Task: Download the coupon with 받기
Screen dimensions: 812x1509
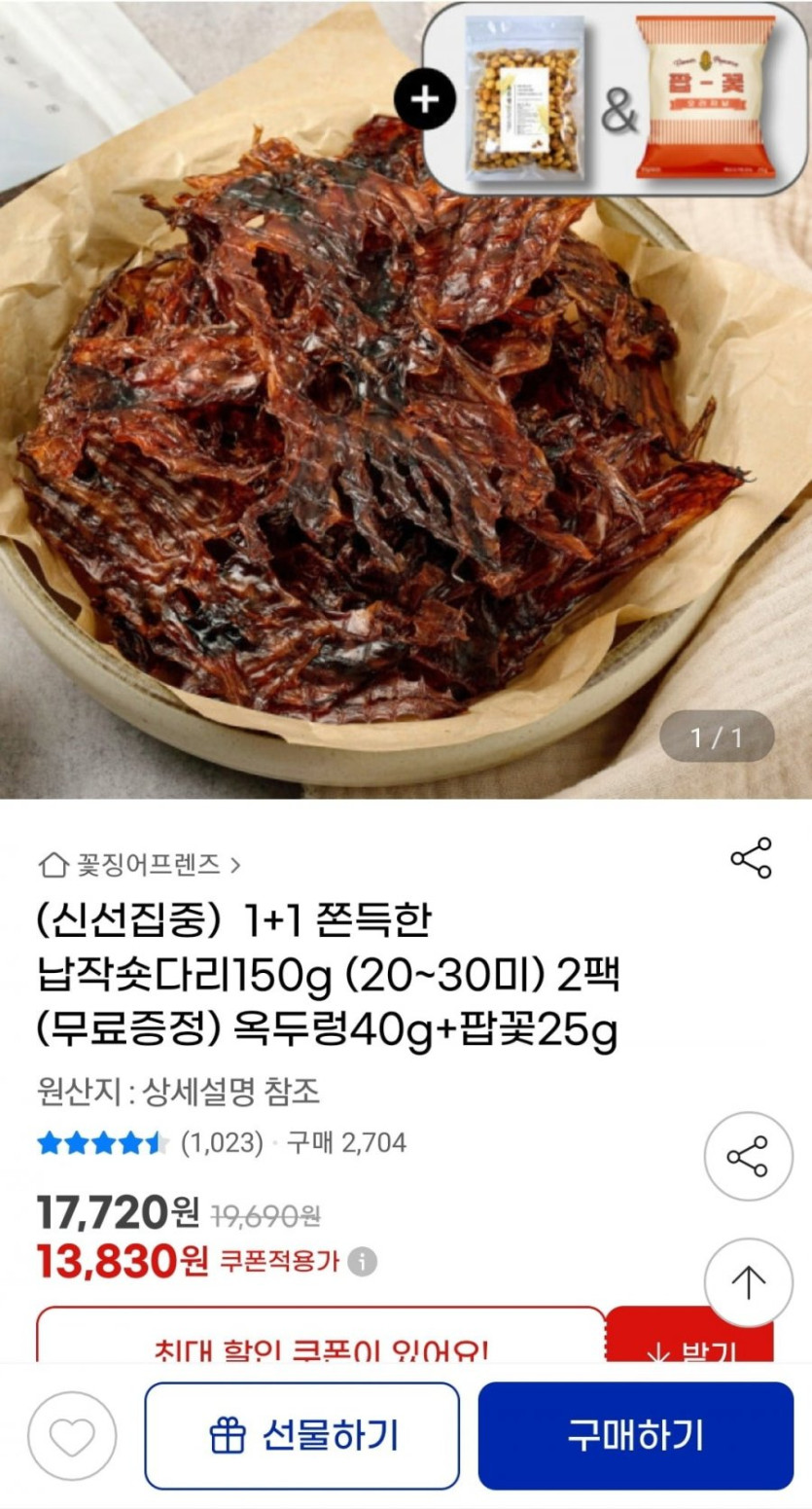Action: click(x=689, y=1343)
